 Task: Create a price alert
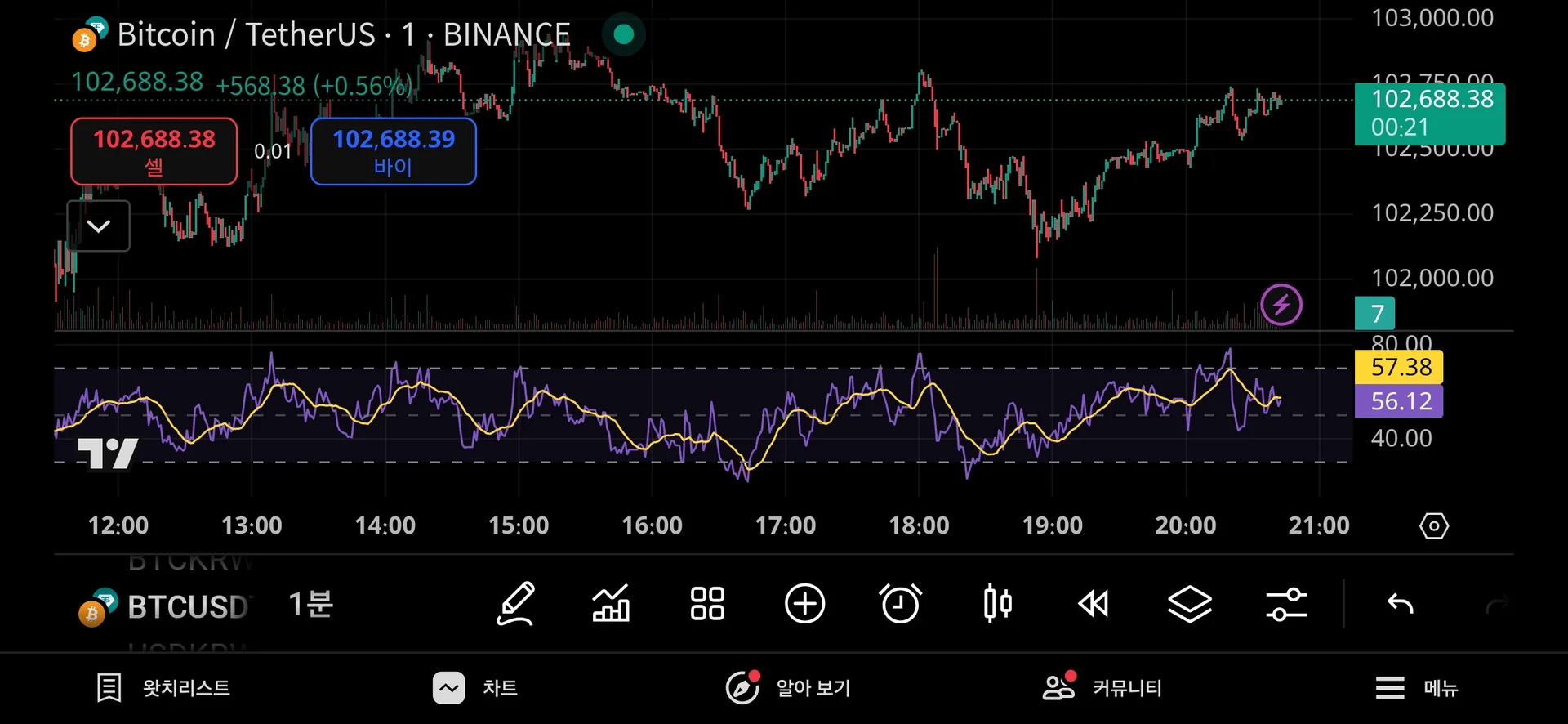click(901, 605)
